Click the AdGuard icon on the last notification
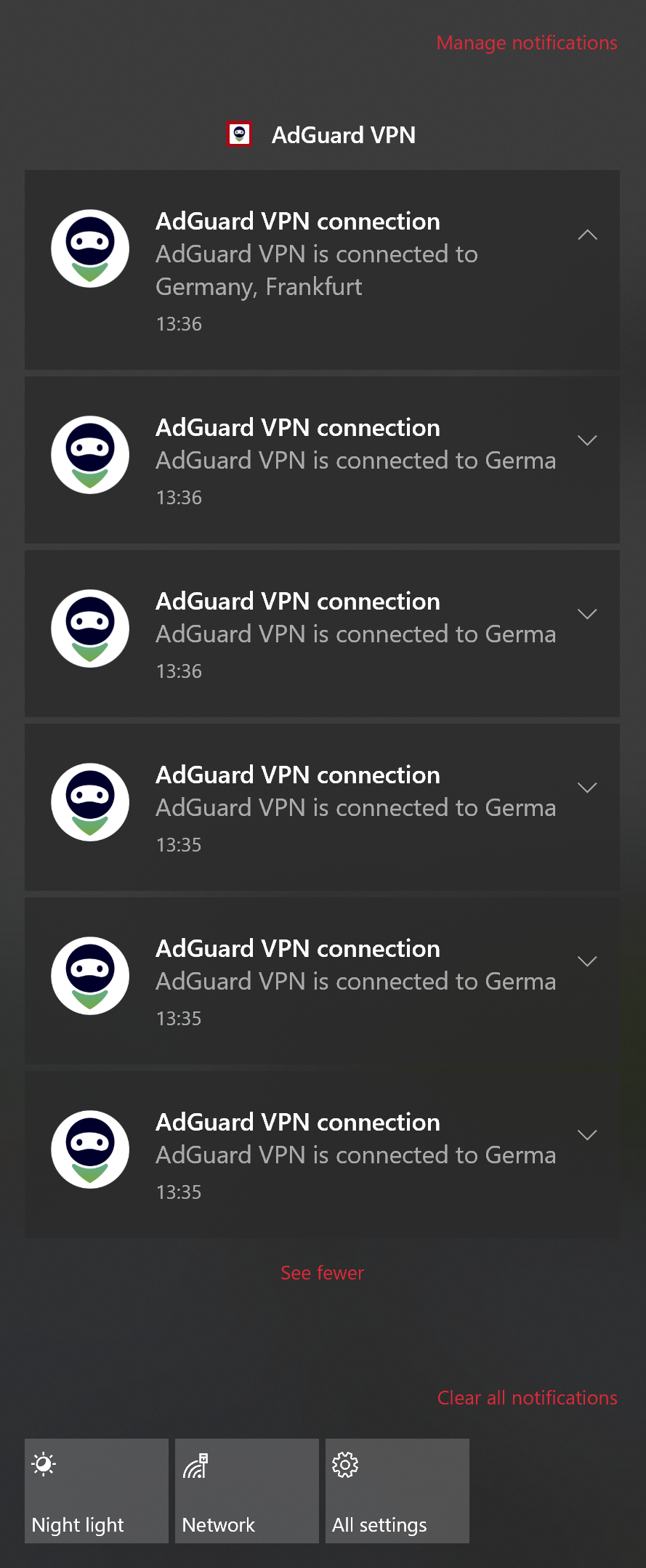 pyautogui.click(x=89, y=1149)
